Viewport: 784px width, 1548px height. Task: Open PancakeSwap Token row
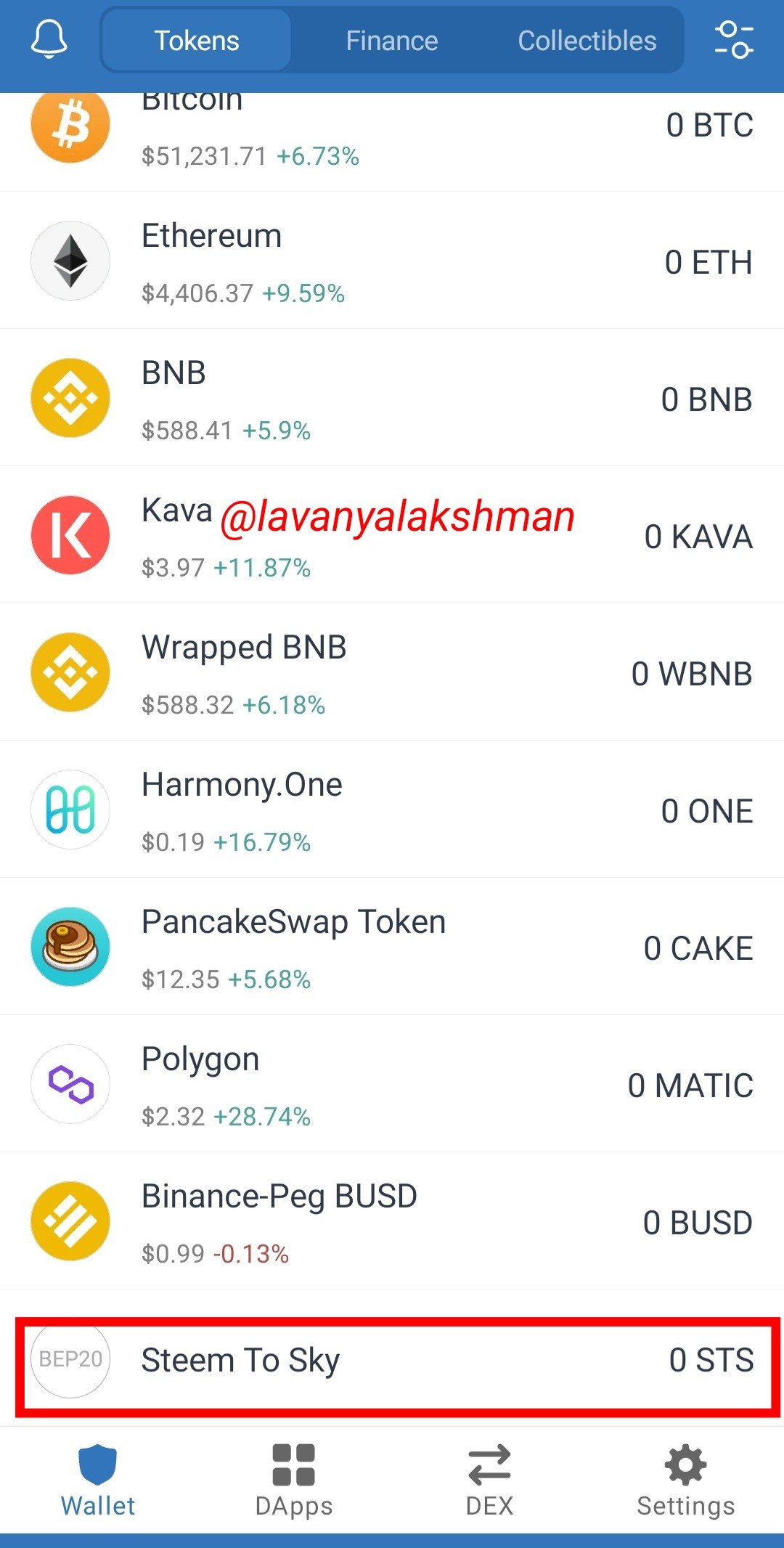click(392, 947)
